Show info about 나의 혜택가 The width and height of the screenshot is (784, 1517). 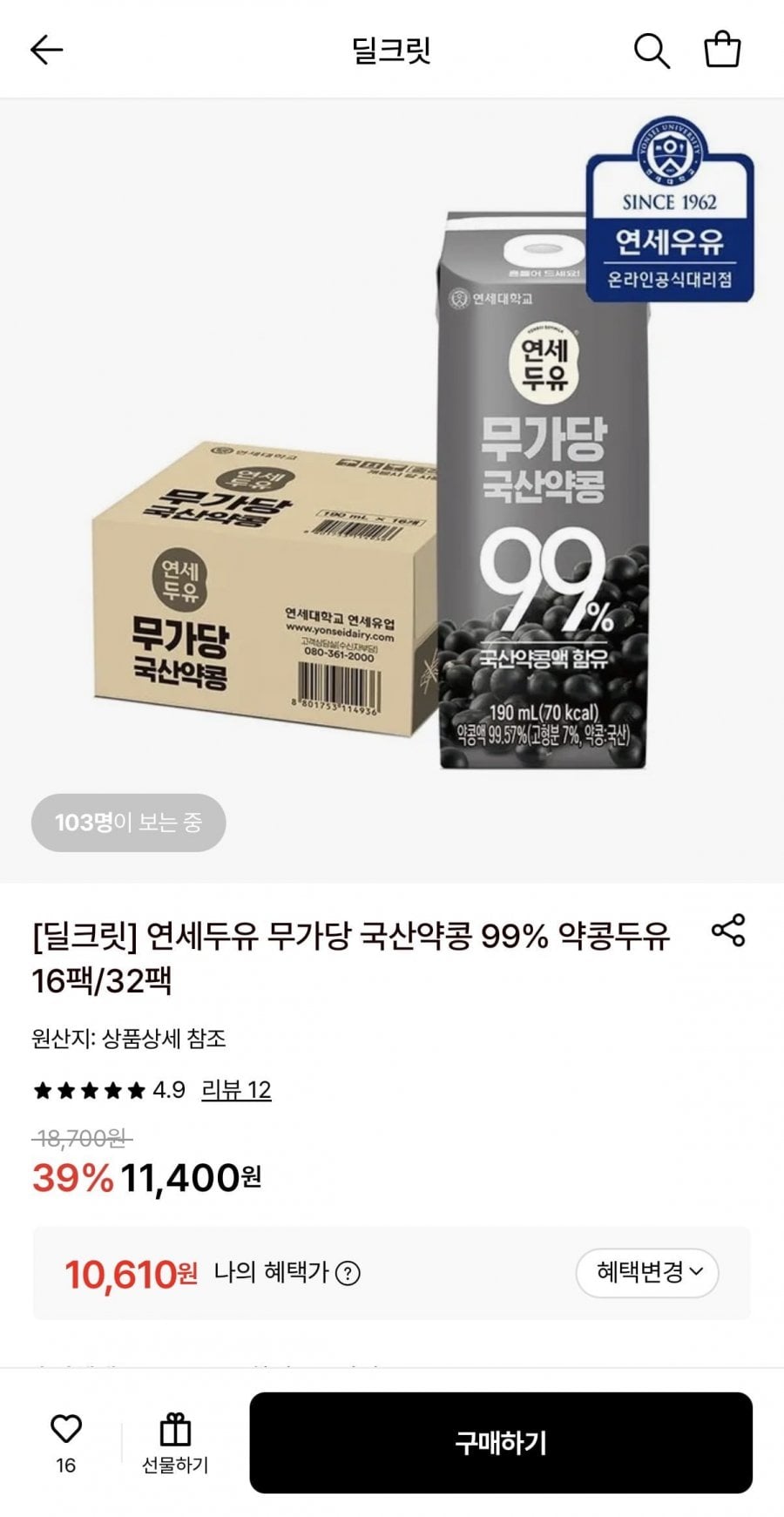[348, 1274]
